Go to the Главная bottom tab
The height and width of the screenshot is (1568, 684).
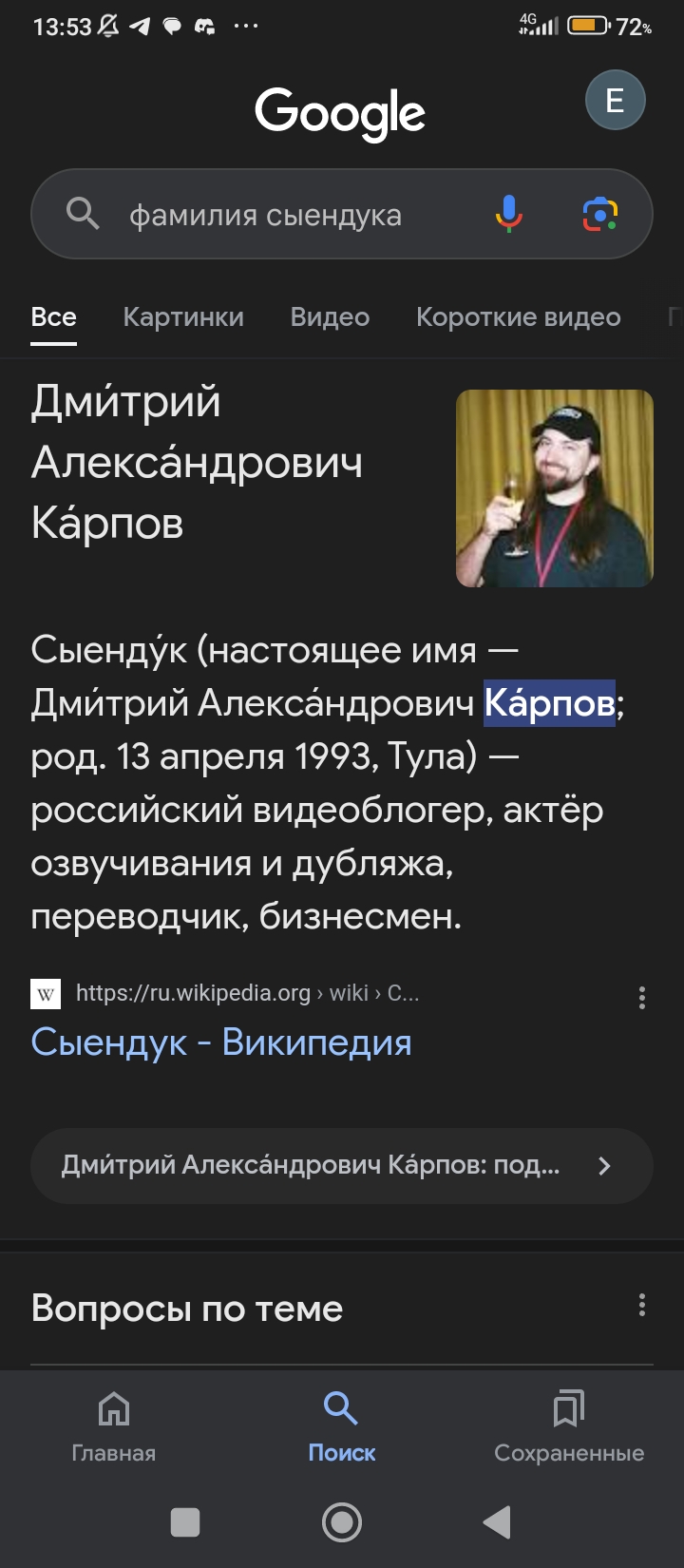[114, 1425]
